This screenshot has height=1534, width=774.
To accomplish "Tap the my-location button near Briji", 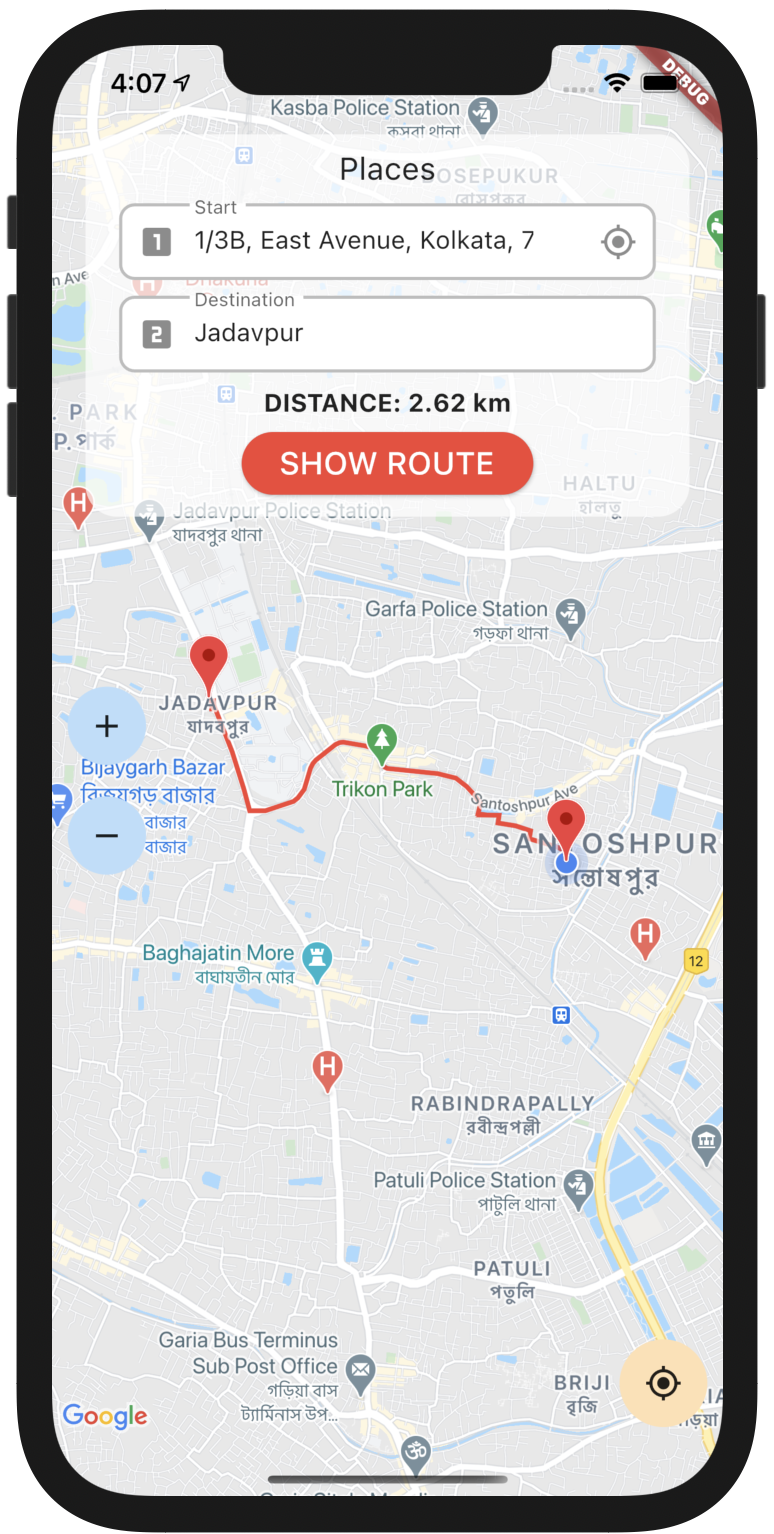I will tap(663, 1384).
